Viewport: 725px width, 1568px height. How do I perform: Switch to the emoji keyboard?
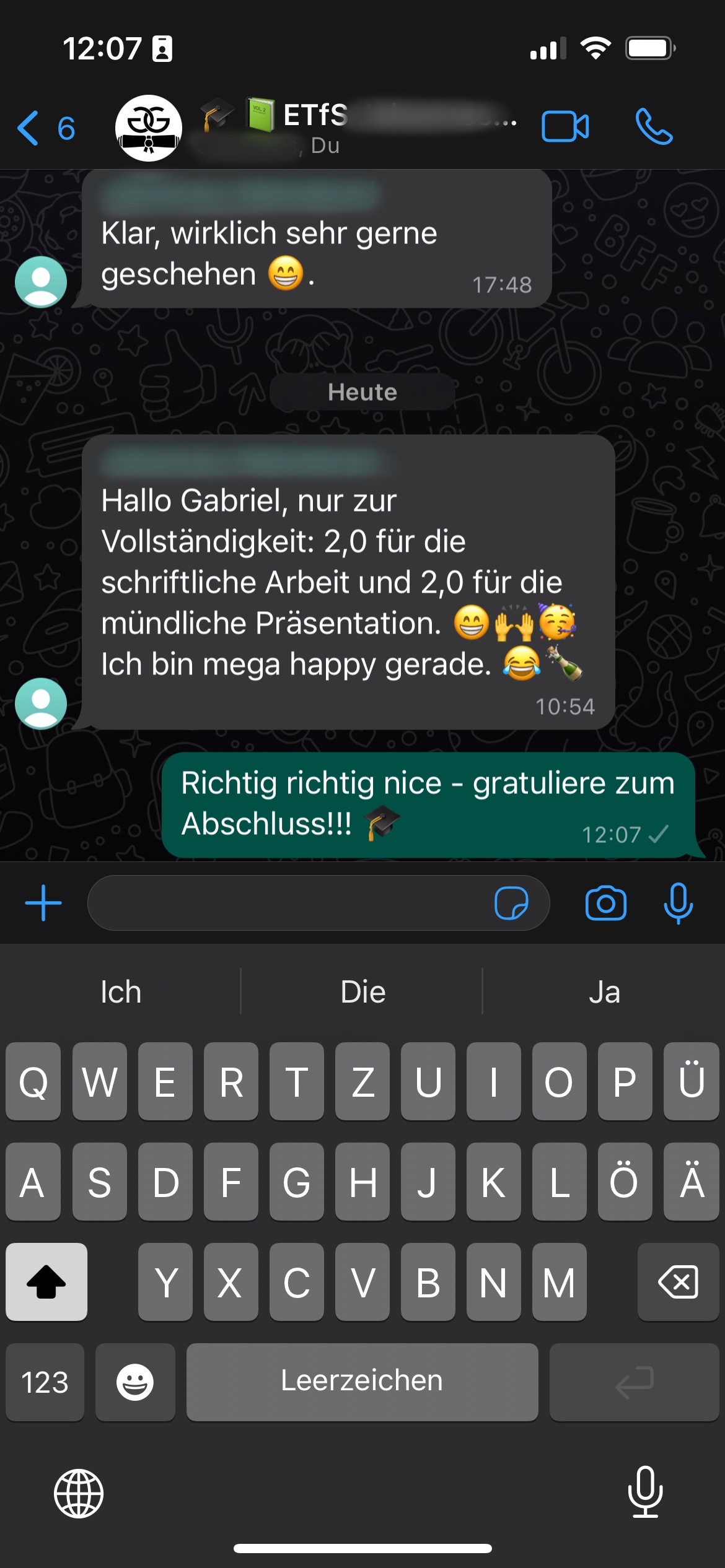tap(135, 1382)
